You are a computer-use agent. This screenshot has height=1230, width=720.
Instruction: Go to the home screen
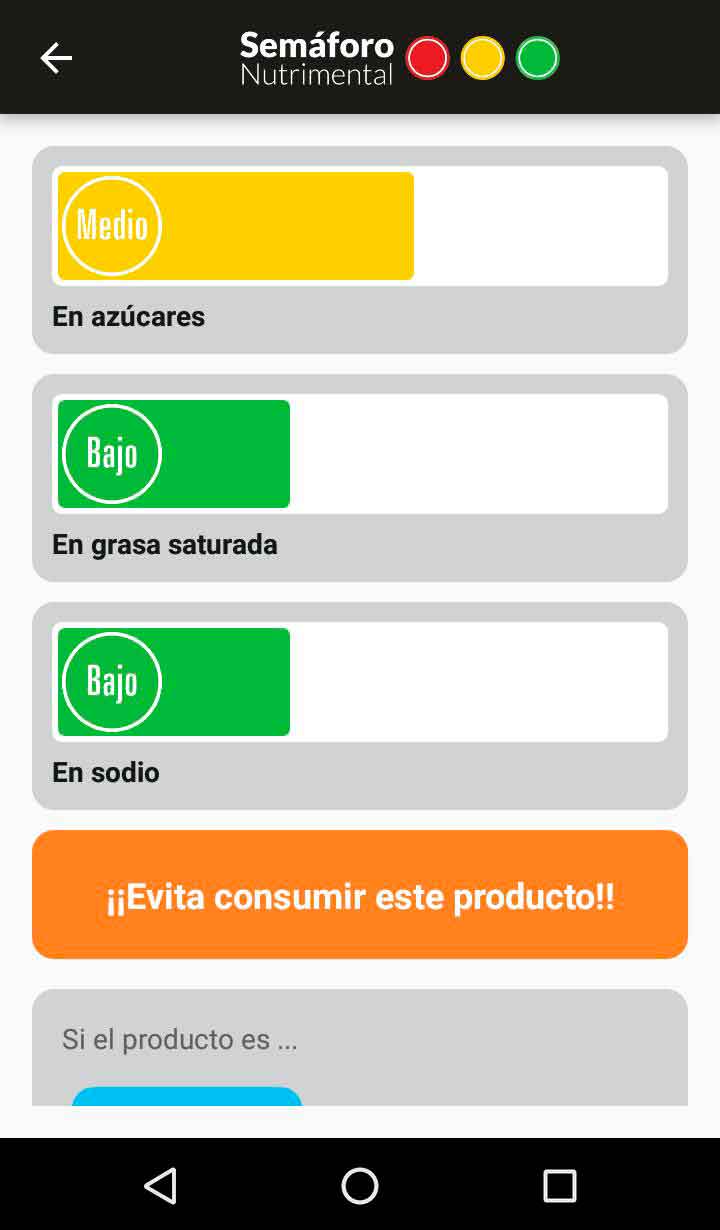[360, 1185]
